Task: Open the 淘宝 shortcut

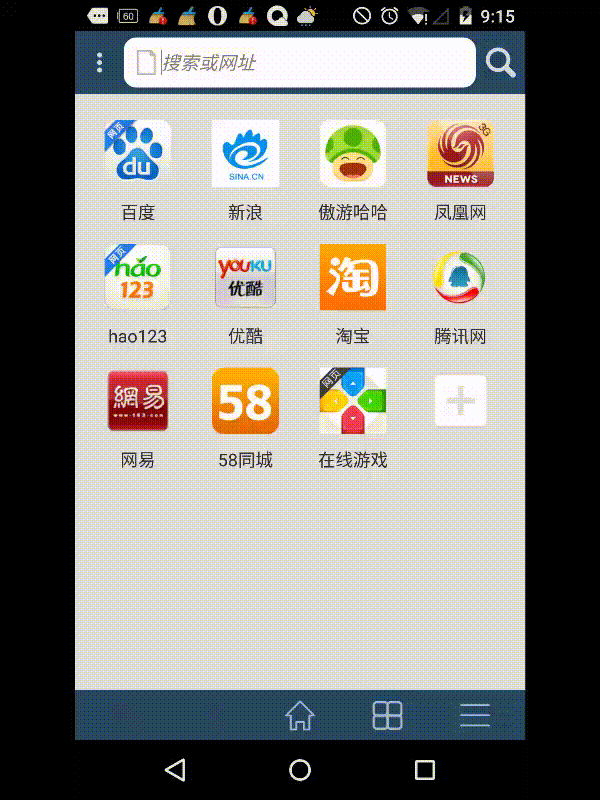Action: [x=352, y=278]
